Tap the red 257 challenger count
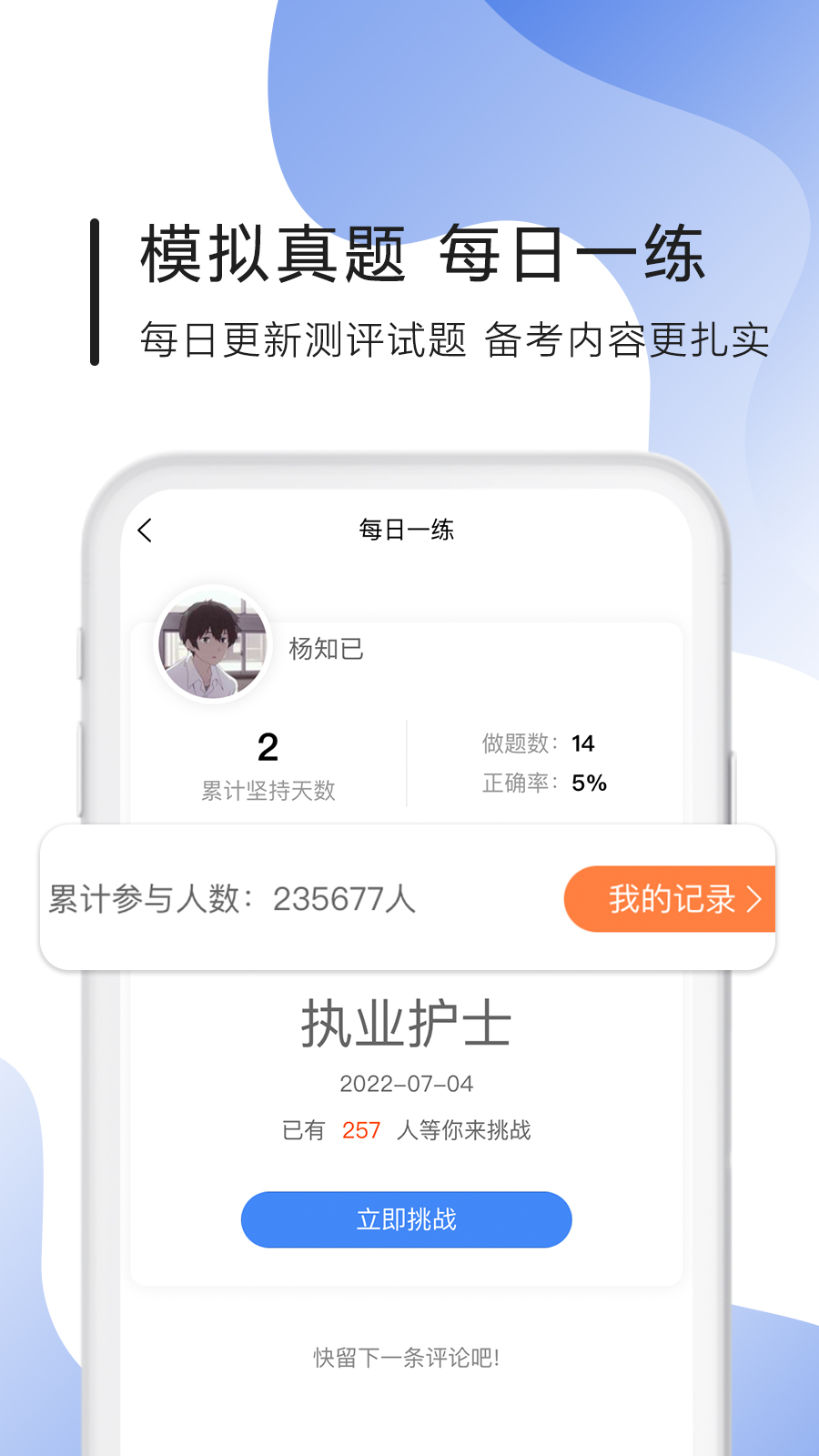819x1456 pixels. point(359,1130)
